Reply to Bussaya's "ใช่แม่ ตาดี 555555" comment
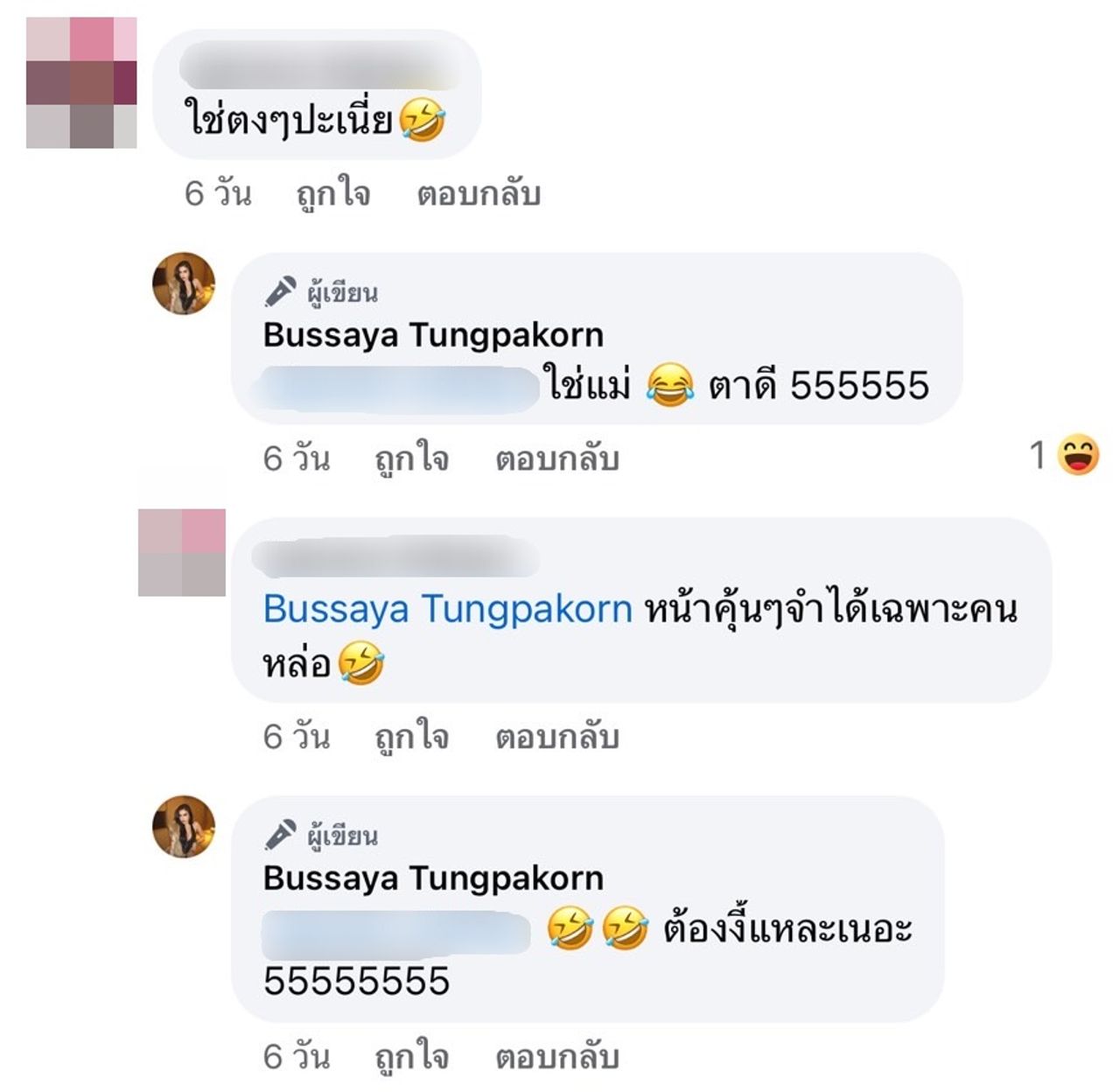The width and height of the screenshot is (1120, 1092). [556, 458]
